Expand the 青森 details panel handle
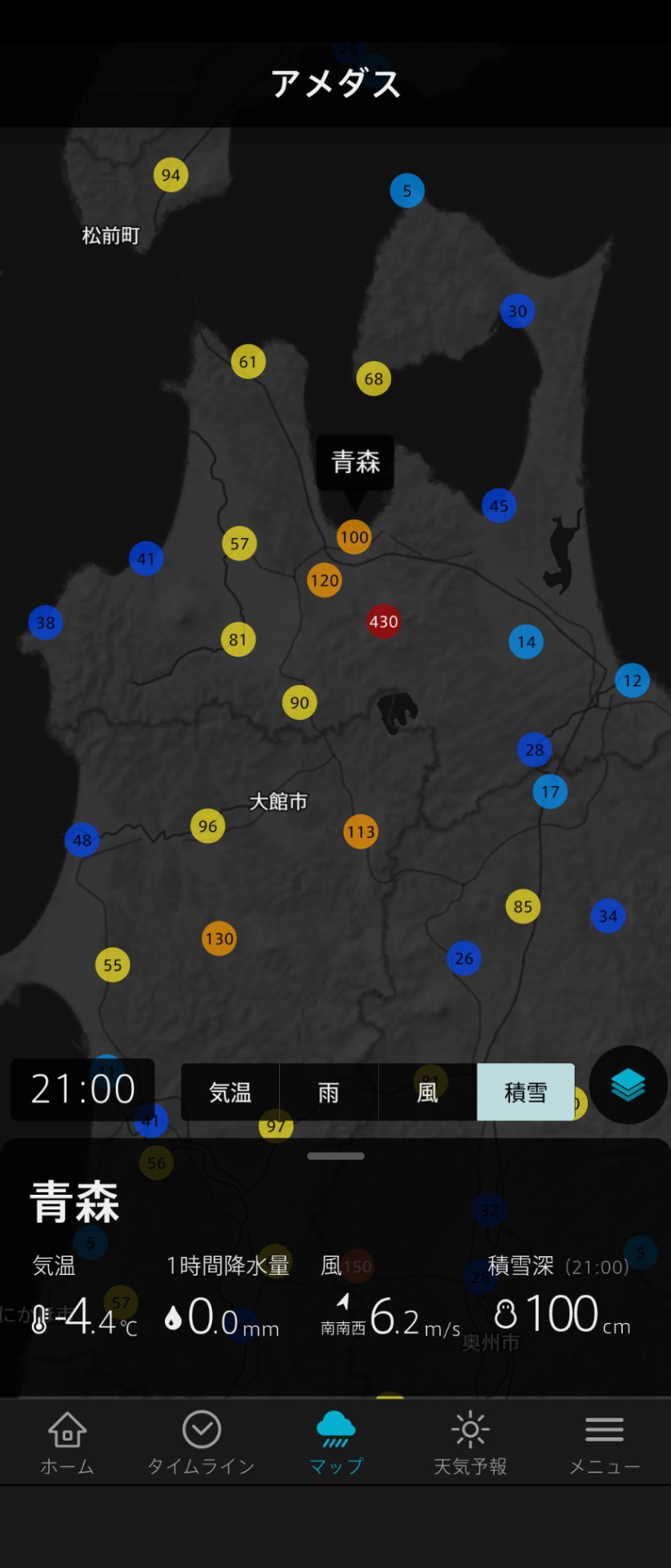 335,1156
